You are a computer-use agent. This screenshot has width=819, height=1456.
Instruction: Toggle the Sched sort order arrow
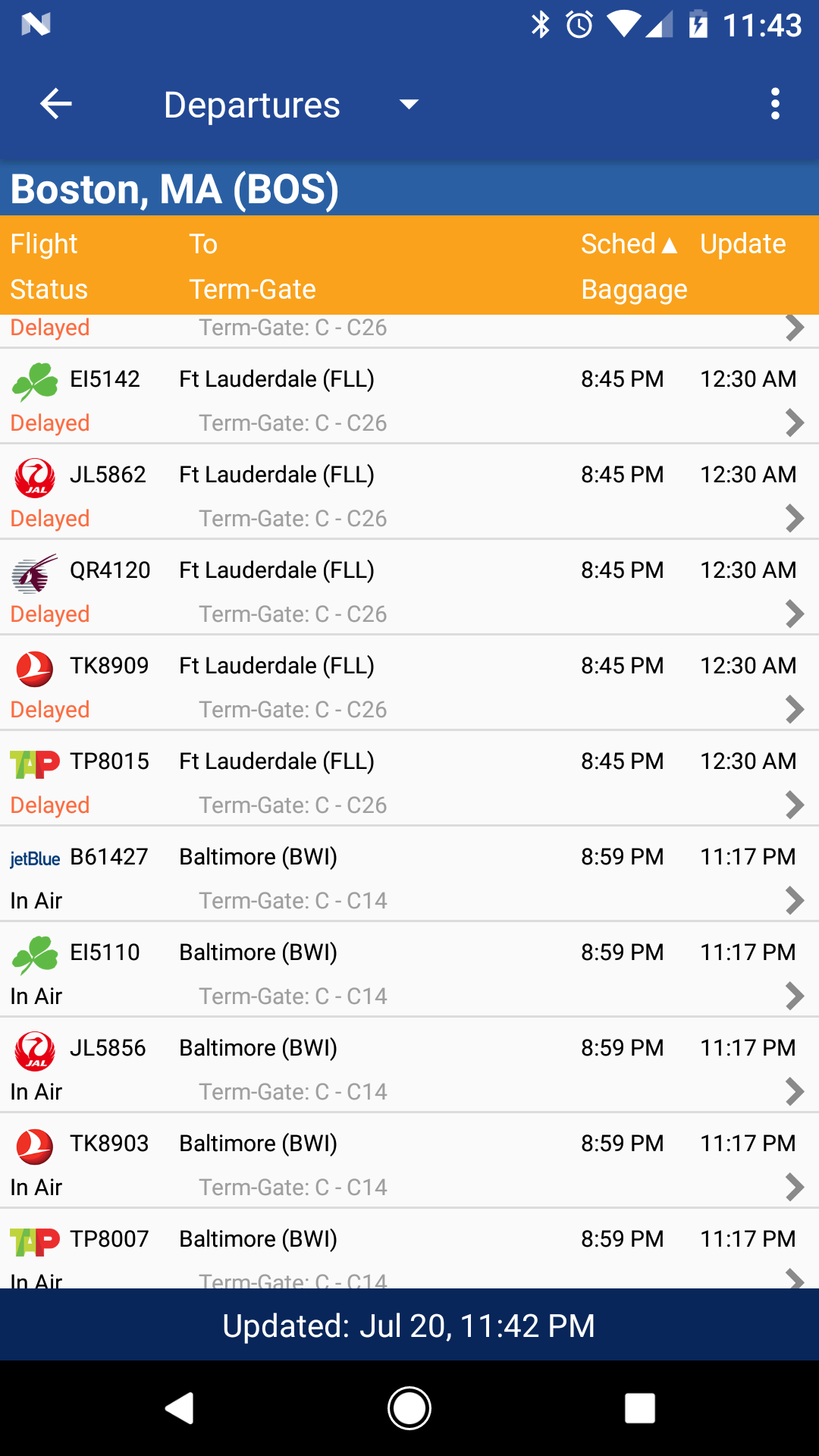pos(670,243)
